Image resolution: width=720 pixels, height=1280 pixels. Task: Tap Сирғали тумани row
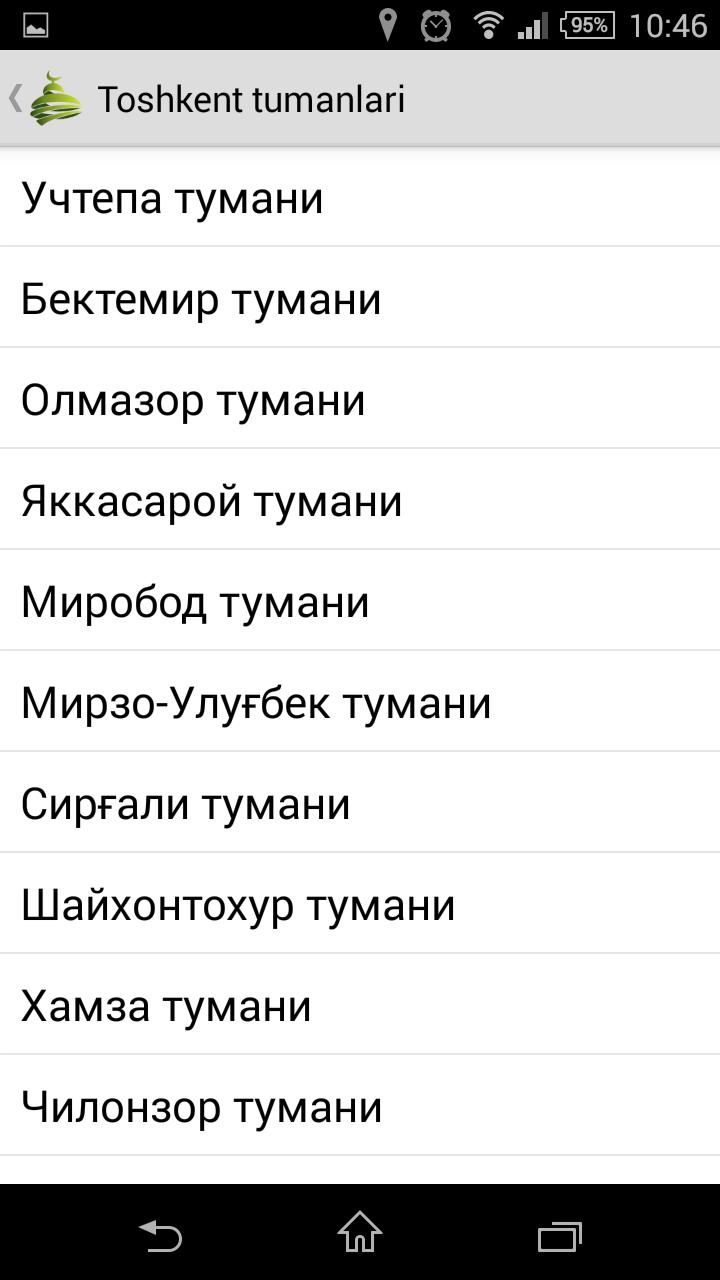coord(360,804)
